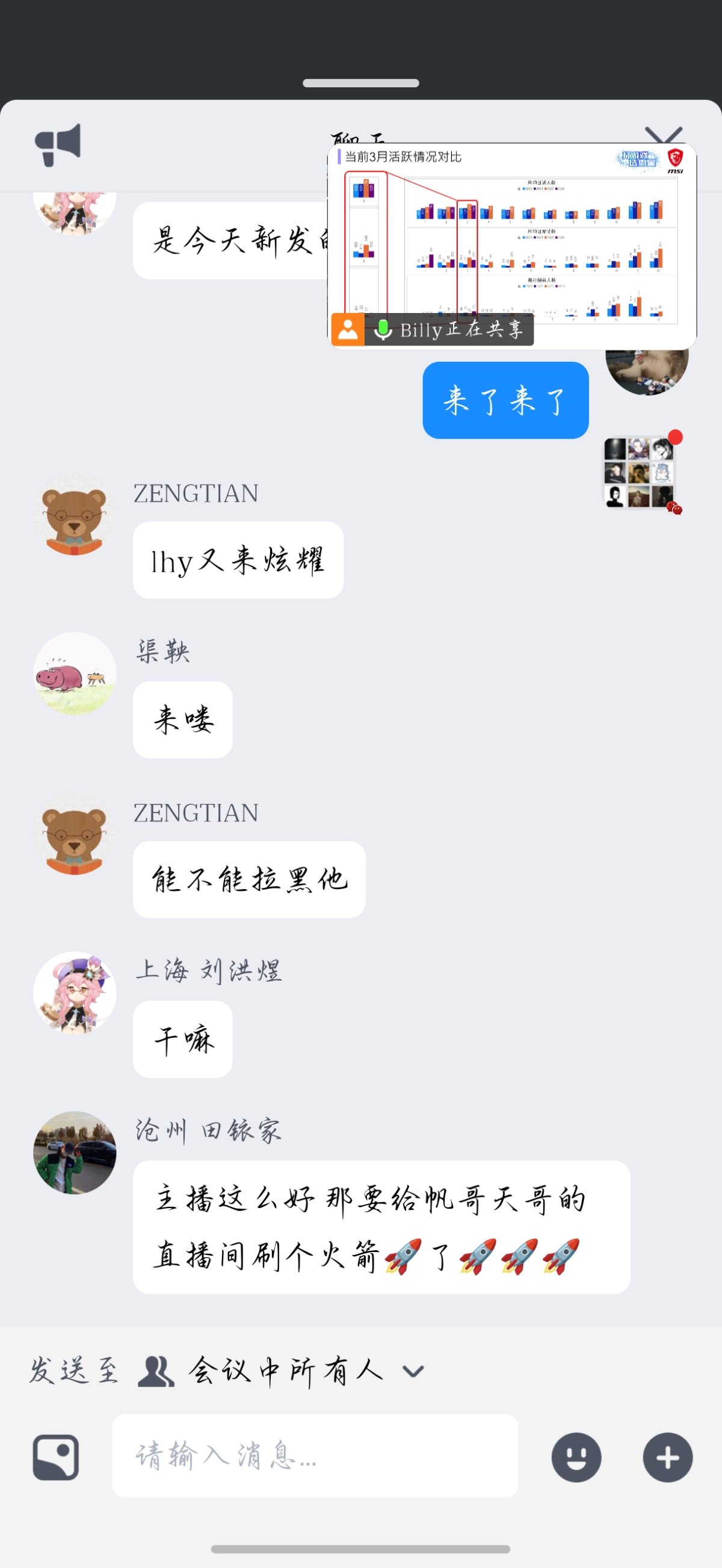Tap the blue 来了来了 message bubble
This screenshot has height=1568, width=722.
click(x=505, y=400)
